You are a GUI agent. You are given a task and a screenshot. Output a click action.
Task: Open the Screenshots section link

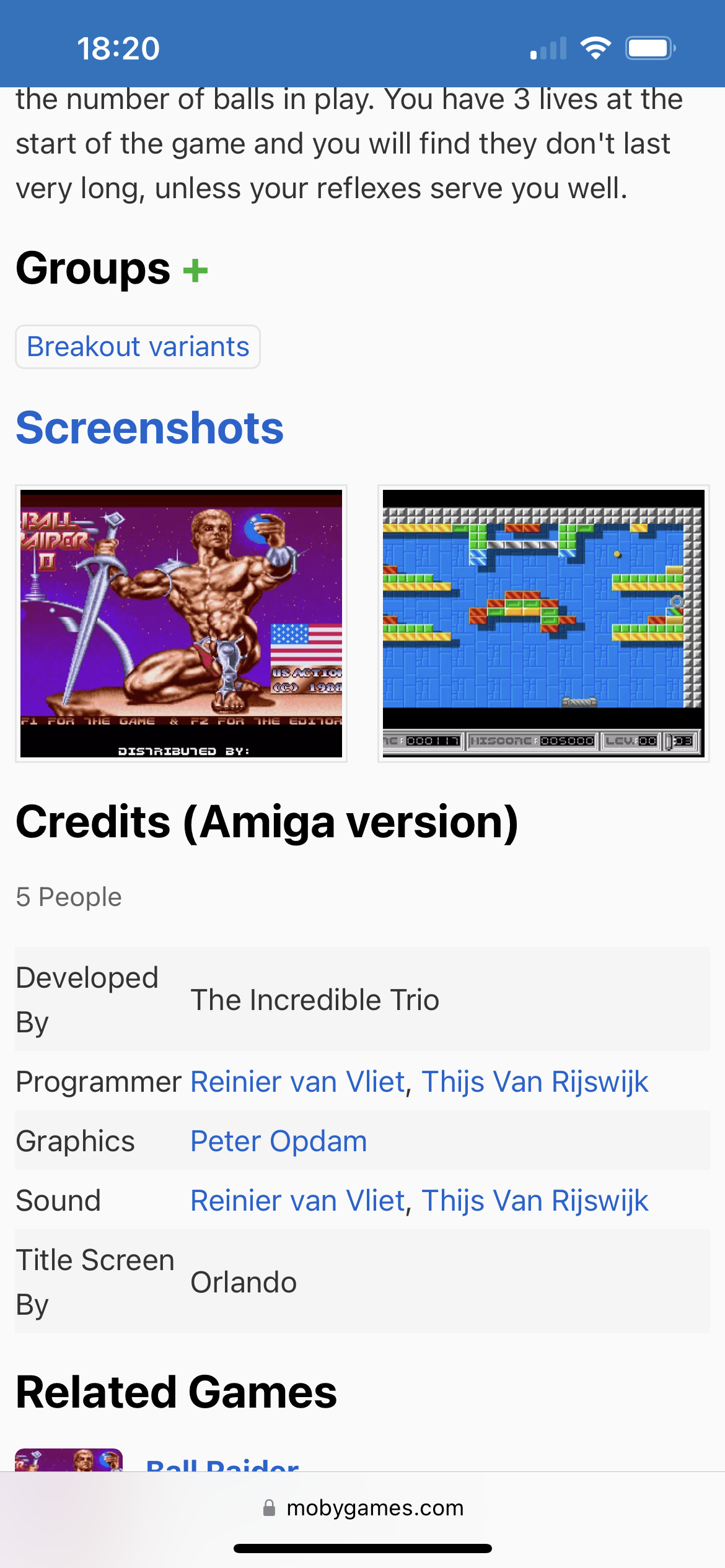149,428
